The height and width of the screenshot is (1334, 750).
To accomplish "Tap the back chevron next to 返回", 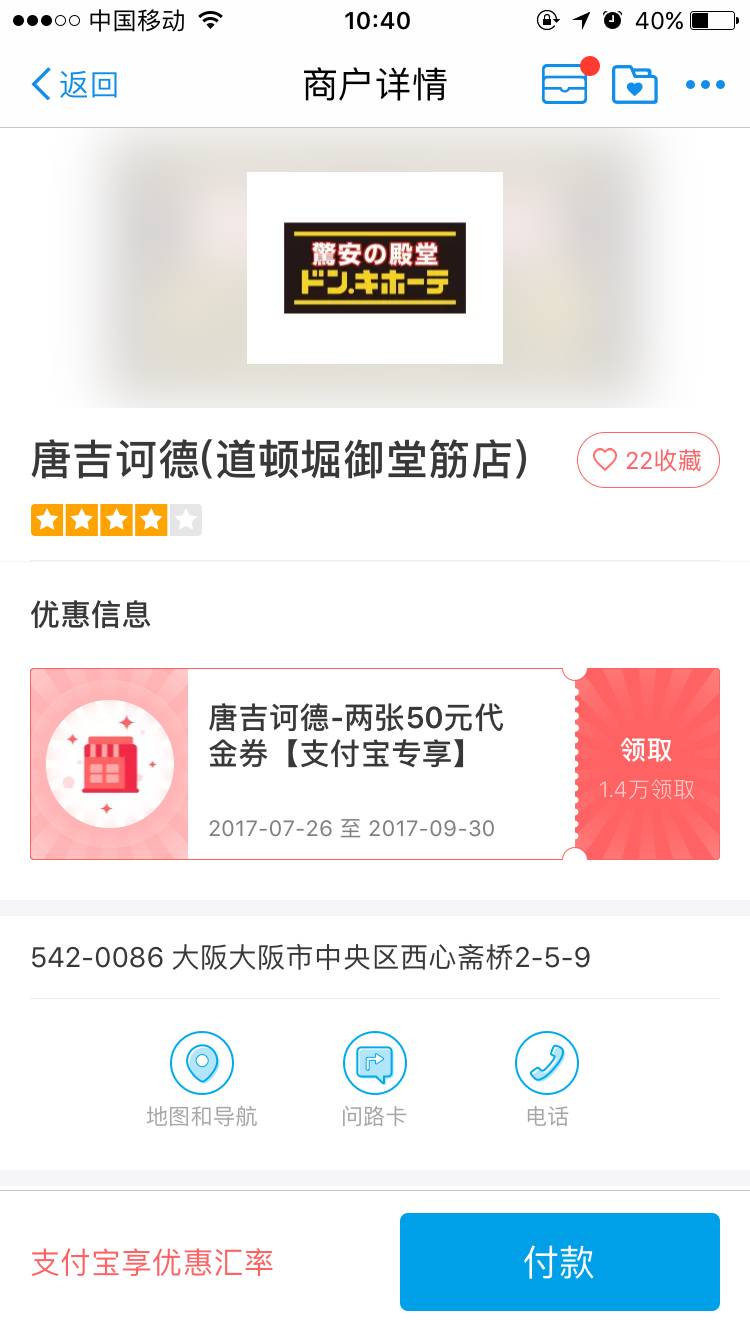I will 38,86.
